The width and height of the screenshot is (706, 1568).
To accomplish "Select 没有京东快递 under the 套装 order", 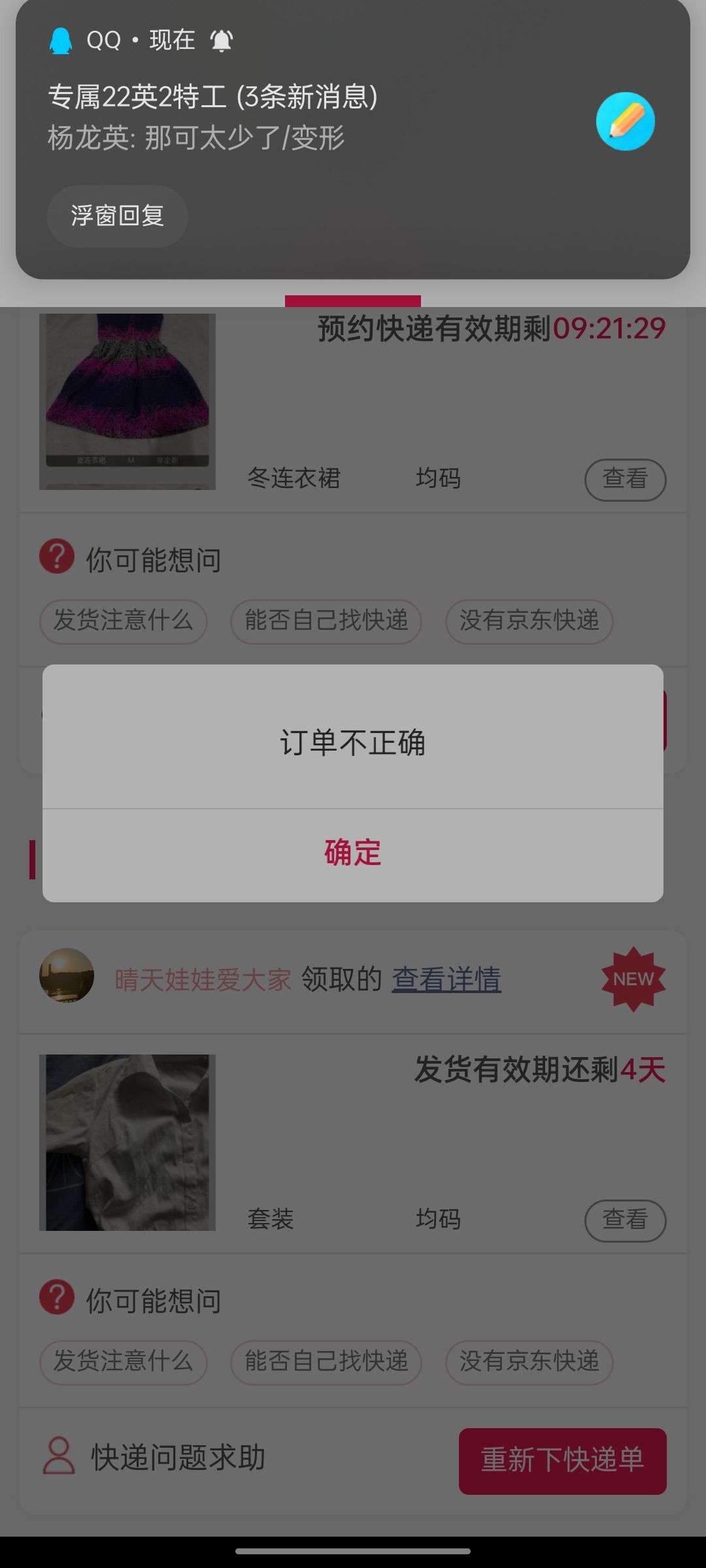I will (529, 1362).
